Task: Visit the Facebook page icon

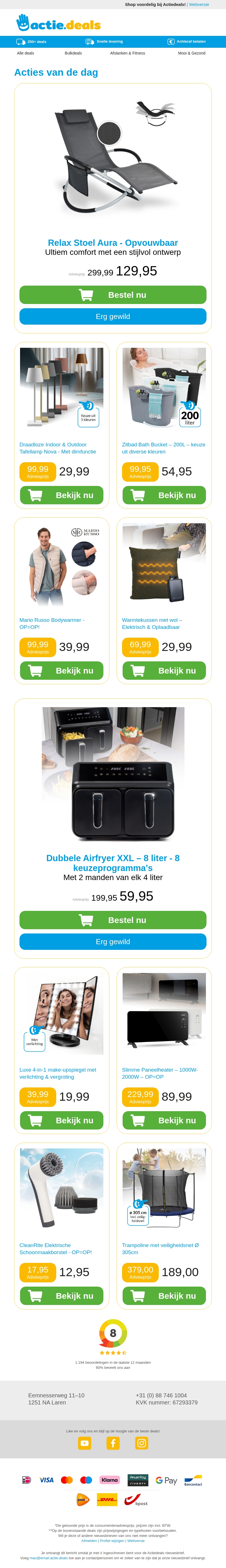Action: tap(113, 1443)
